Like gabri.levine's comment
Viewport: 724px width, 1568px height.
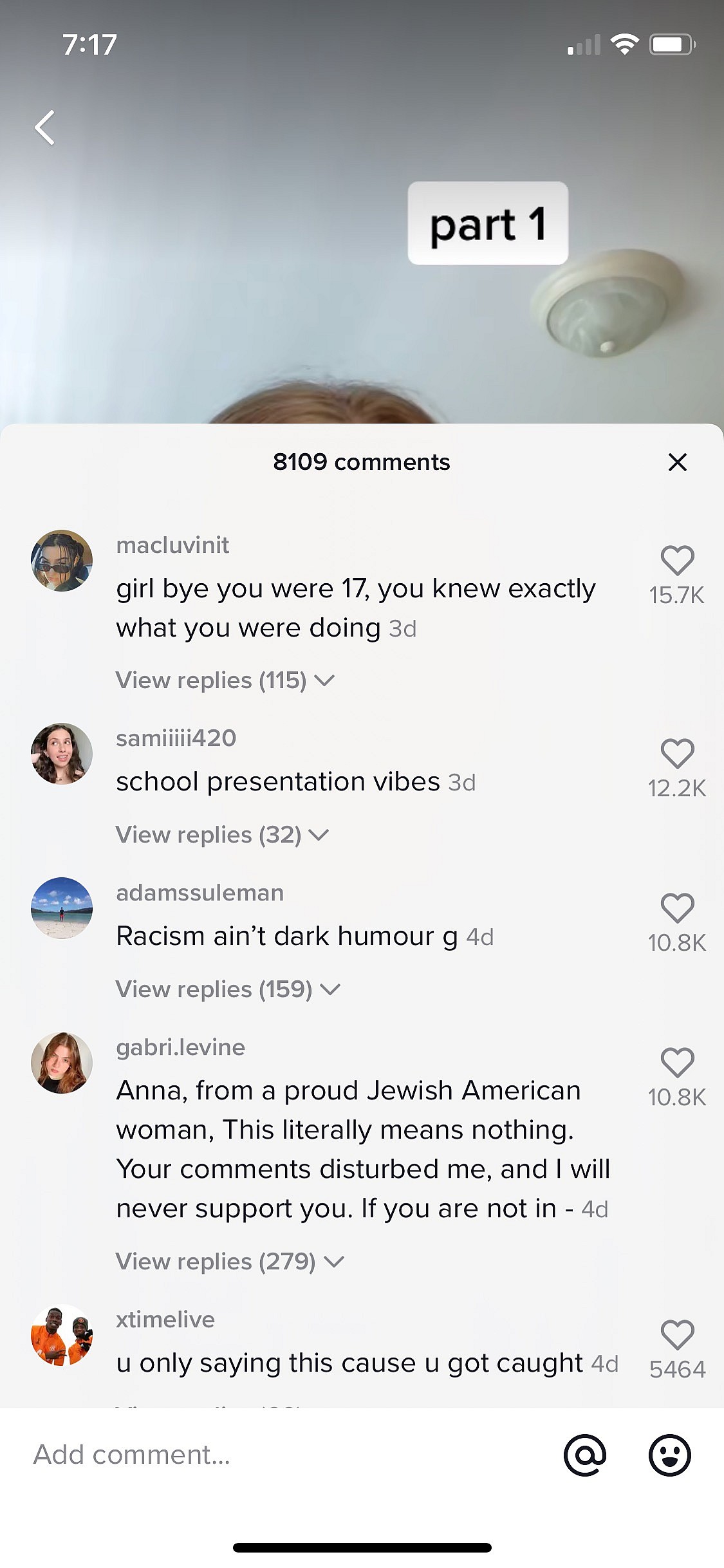(x=677, y=1062)
